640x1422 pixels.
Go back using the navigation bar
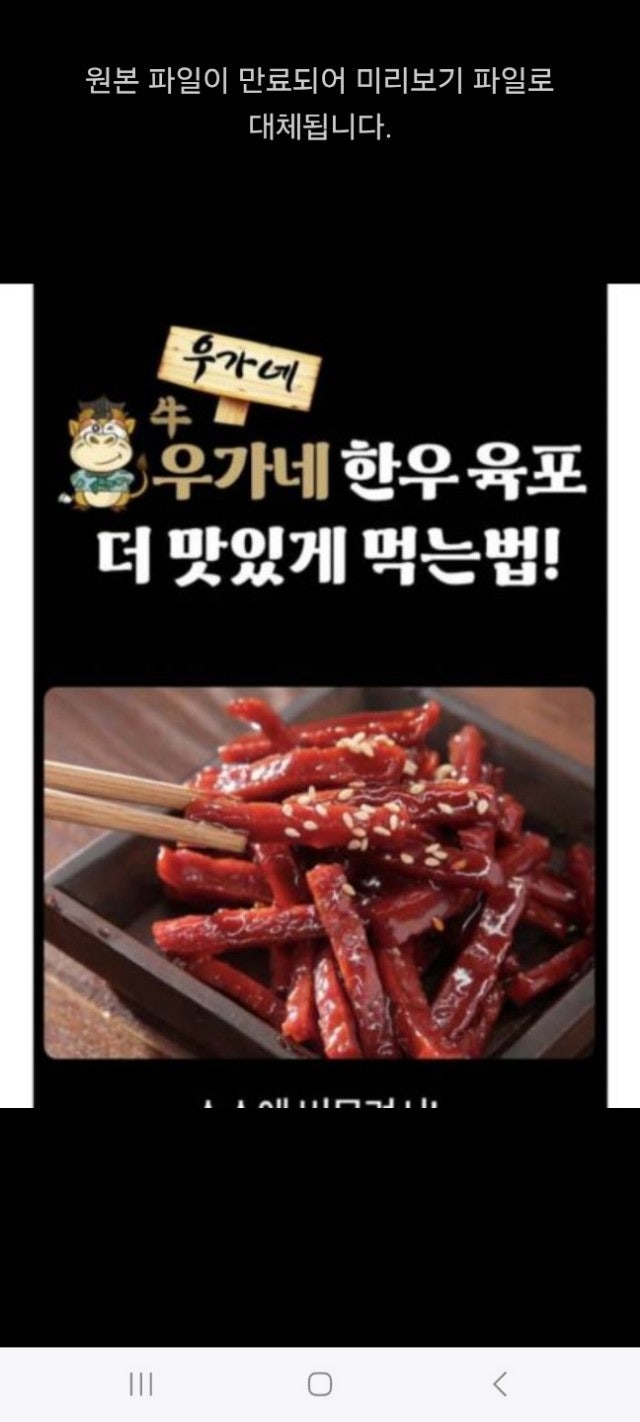tap(499, 1384)
